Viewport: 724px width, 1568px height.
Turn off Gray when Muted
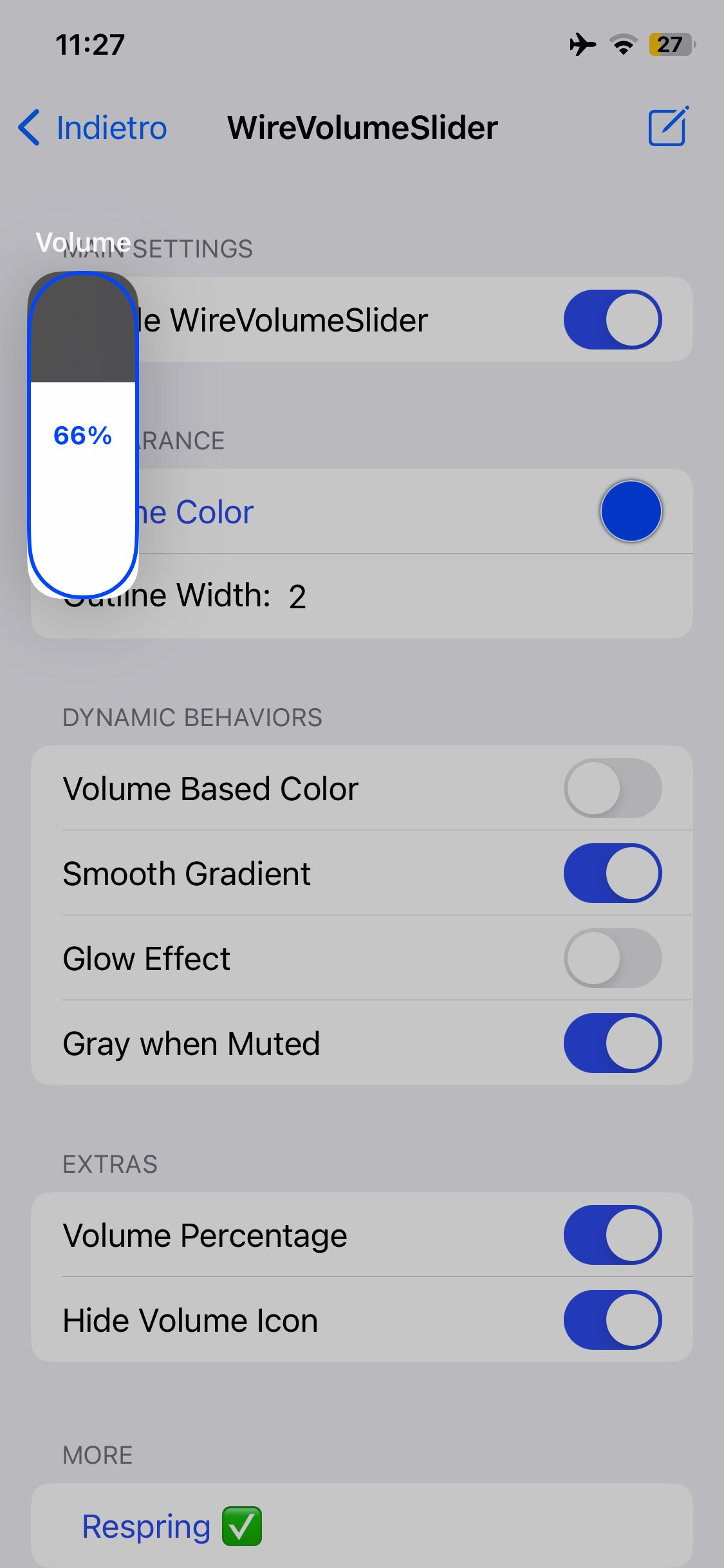(x=612, y=1043)
